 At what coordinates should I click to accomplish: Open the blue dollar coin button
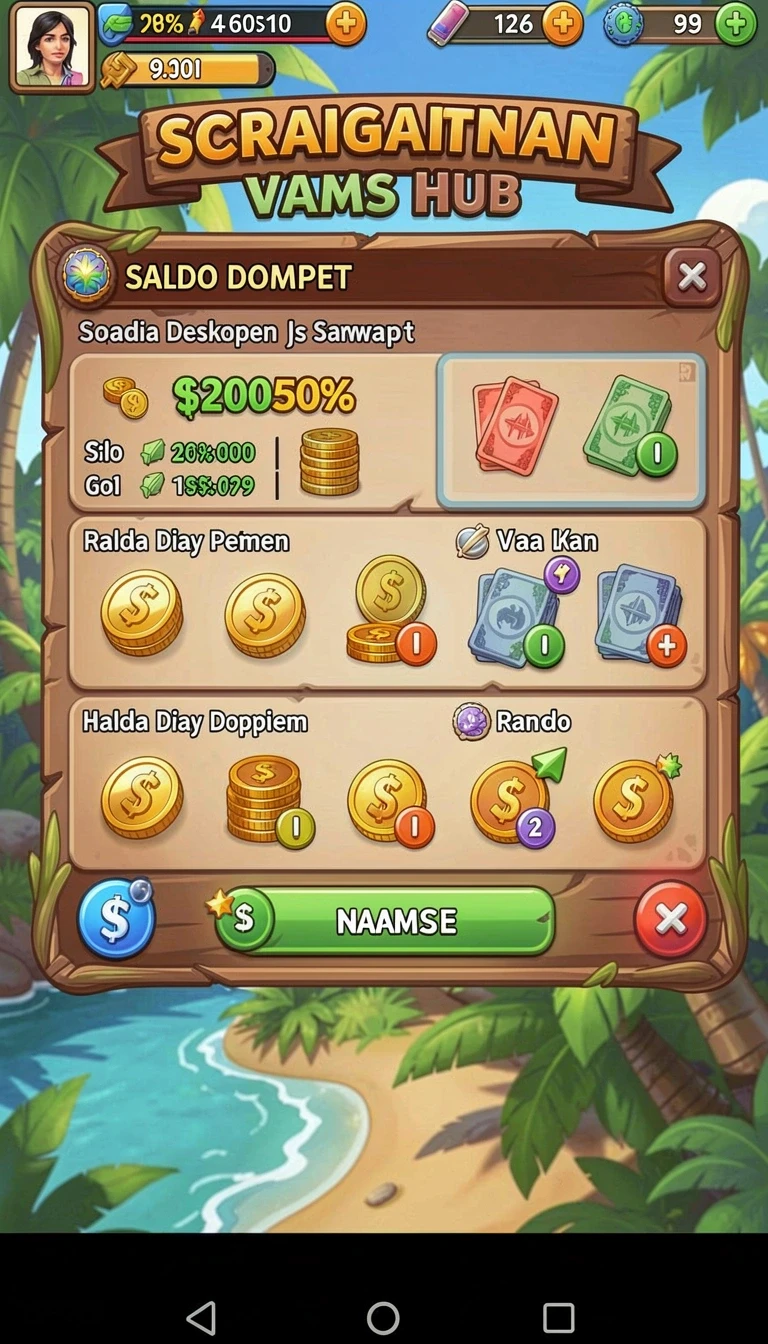point(117,919)
